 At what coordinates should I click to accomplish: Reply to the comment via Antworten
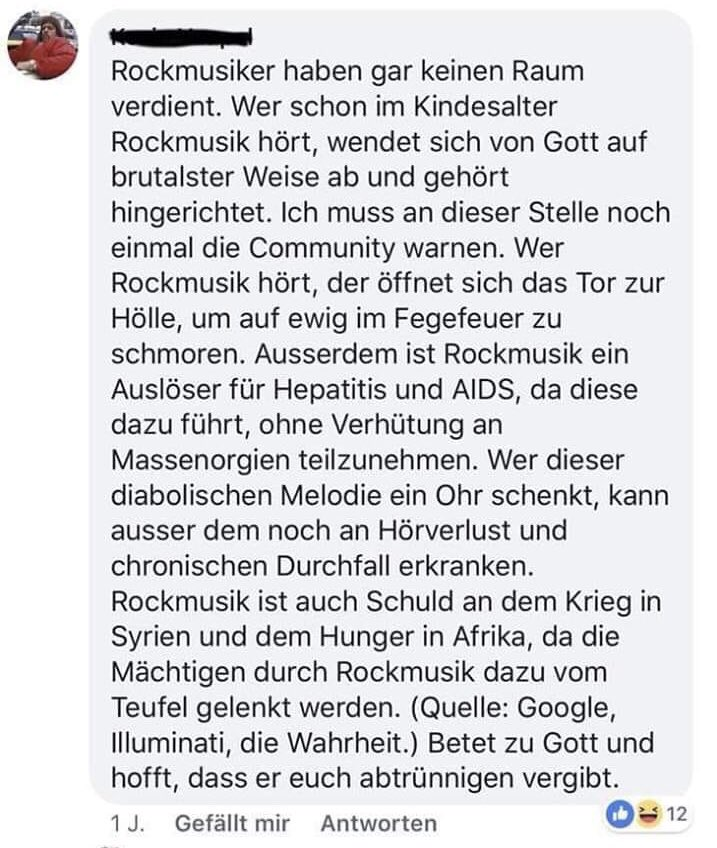[378, 823]
